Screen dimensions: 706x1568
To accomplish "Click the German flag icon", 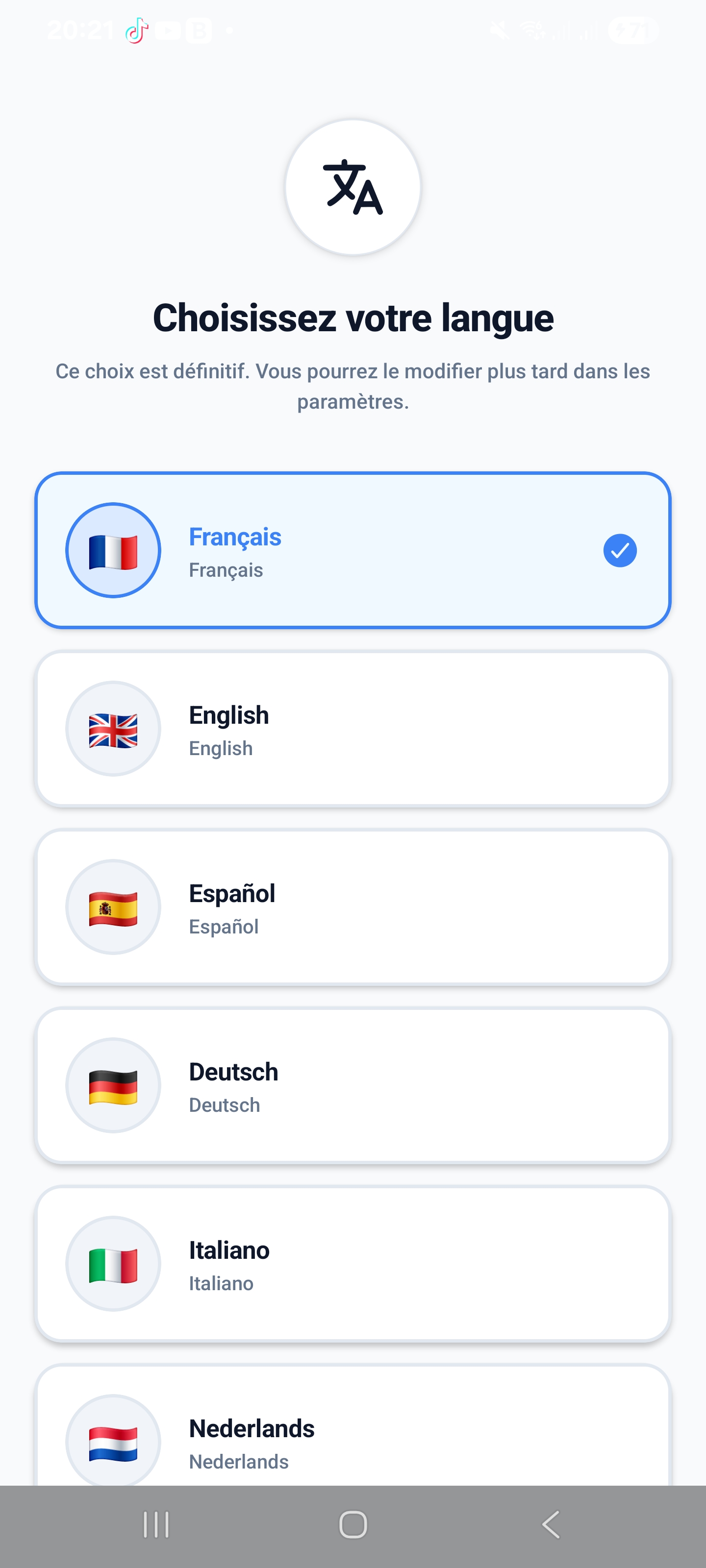I will [x=113, y=1085].
